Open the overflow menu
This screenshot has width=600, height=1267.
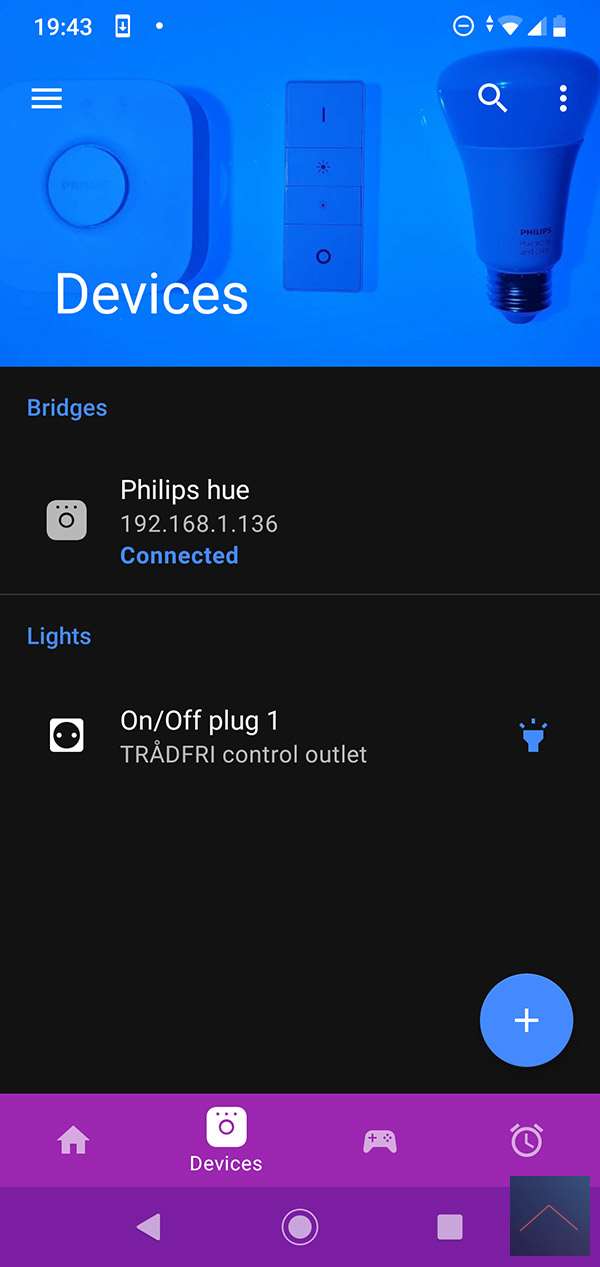coord(563,98)
